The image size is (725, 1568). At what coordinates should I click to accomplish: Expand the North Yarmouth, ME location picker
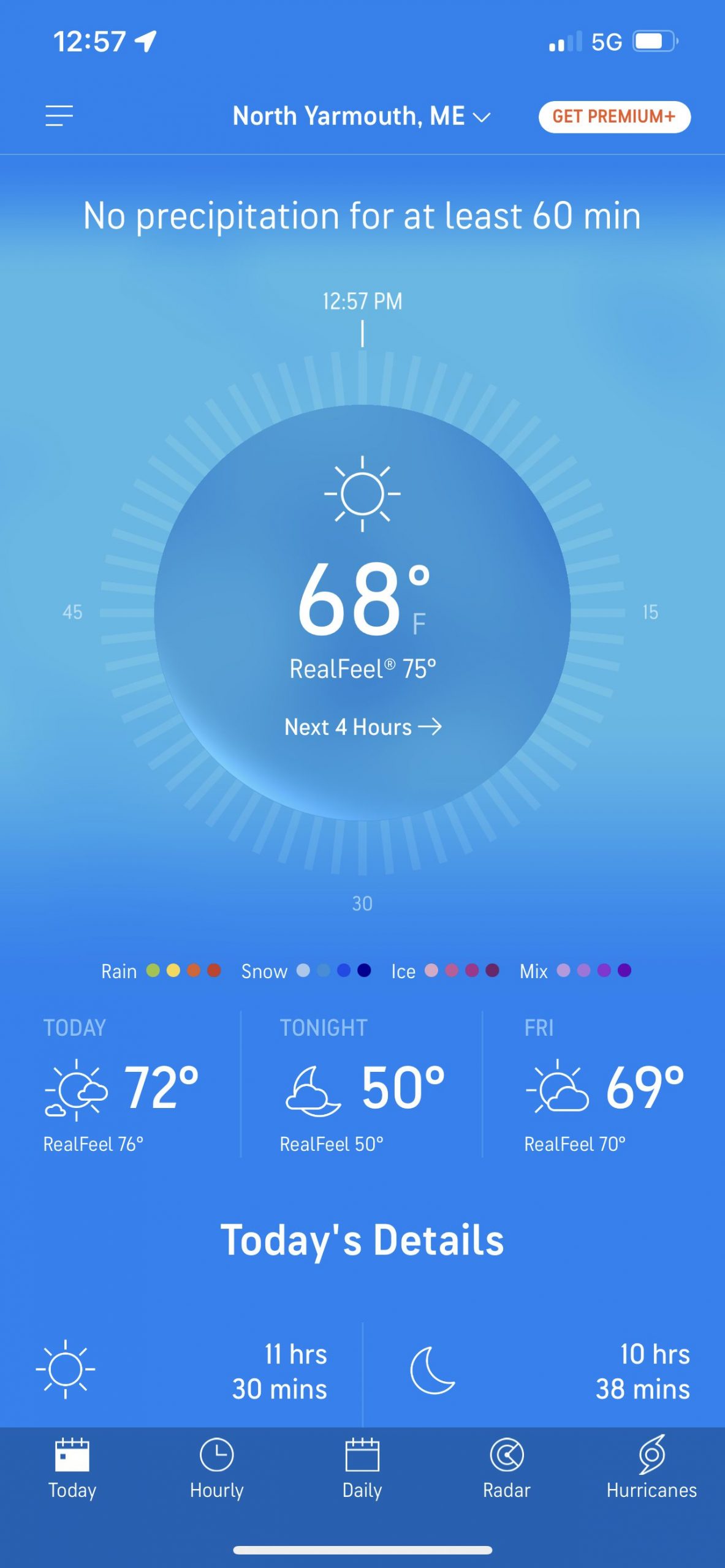click(x=362, y=116)
